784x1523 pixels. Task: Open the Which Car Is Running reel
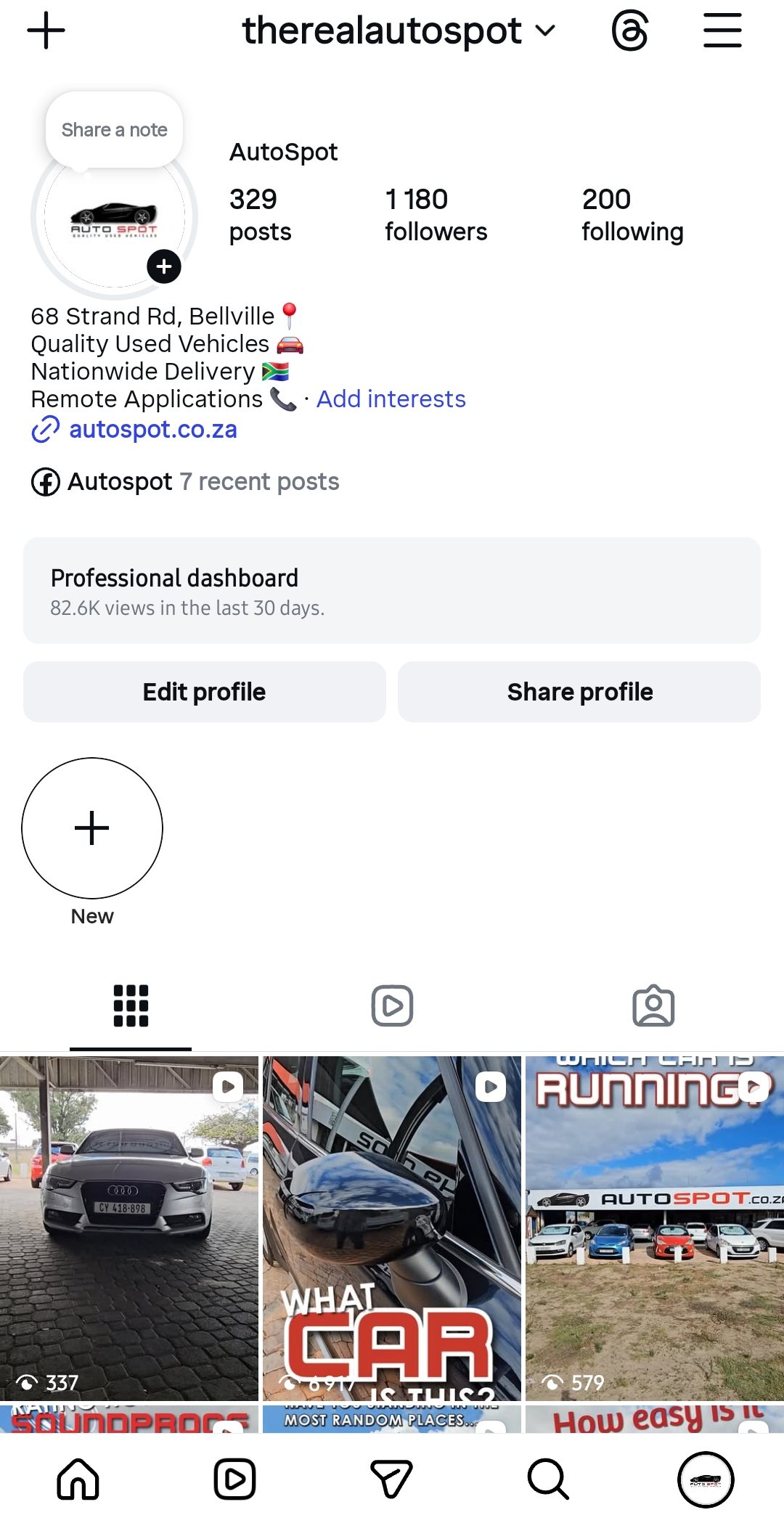tap(655, 1228)
